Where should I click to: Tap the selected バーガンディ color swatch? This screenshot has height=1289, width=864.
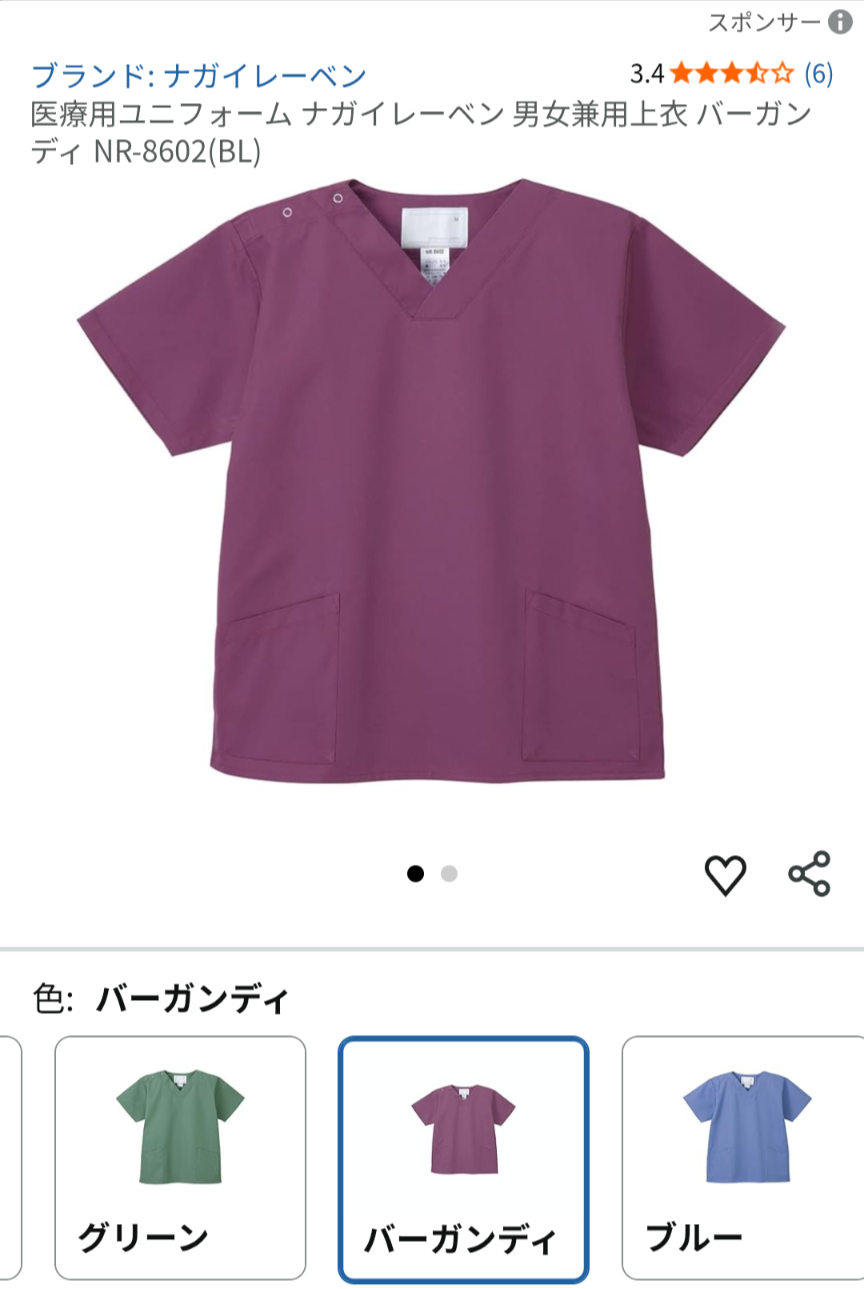461,1127
